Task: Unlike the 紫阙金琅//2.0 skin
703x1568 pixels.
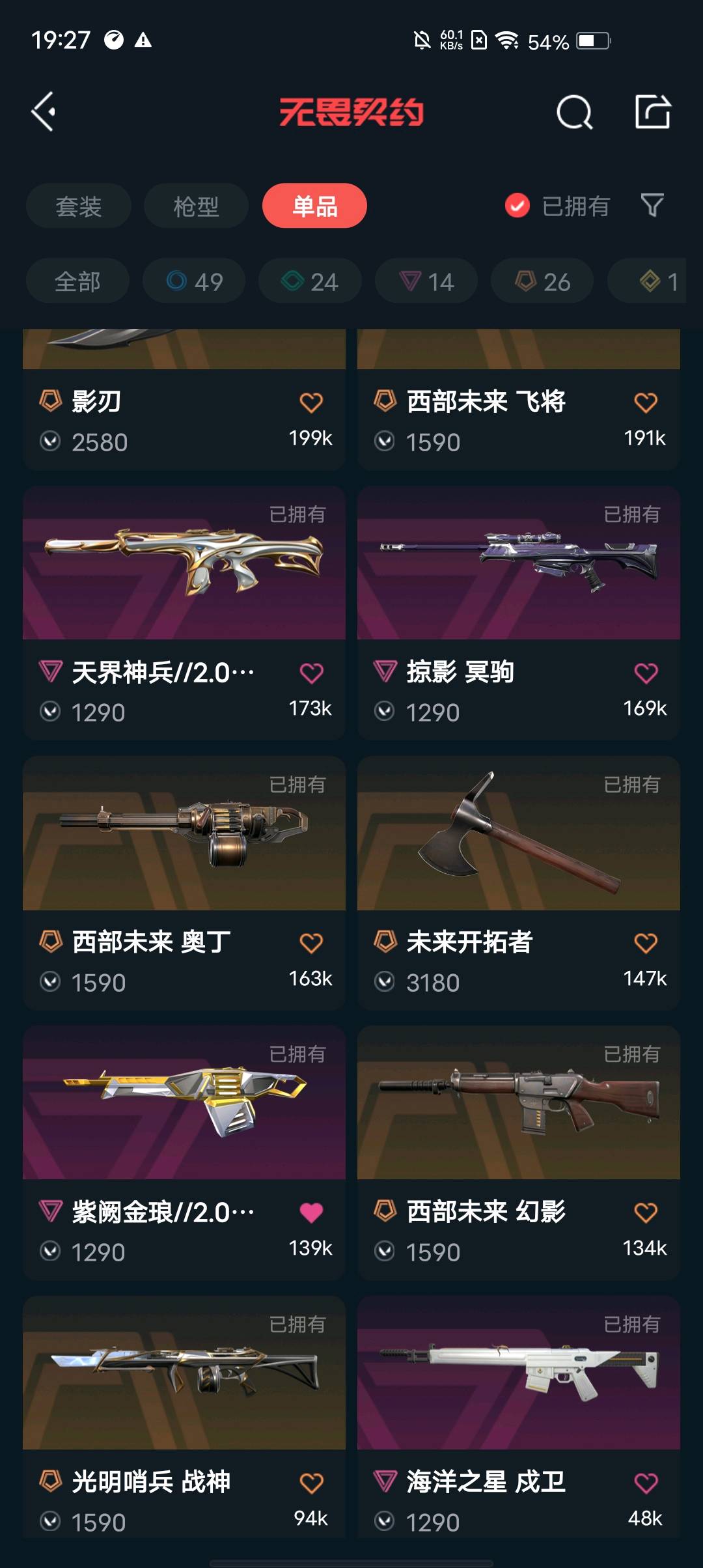Action: (x=311, y=1212)
